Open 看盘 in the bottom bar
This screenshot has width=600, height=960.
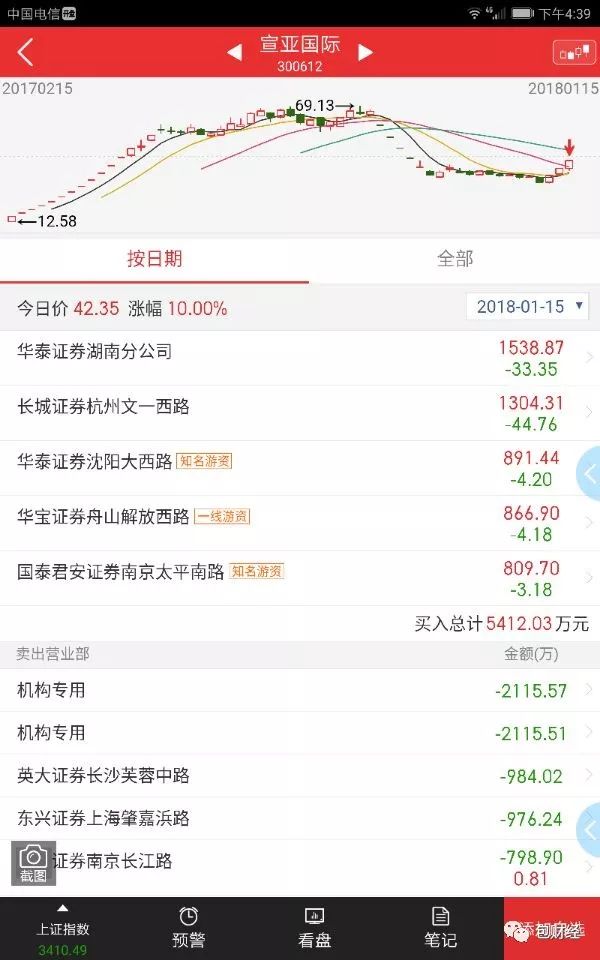[x=314, y=928]
